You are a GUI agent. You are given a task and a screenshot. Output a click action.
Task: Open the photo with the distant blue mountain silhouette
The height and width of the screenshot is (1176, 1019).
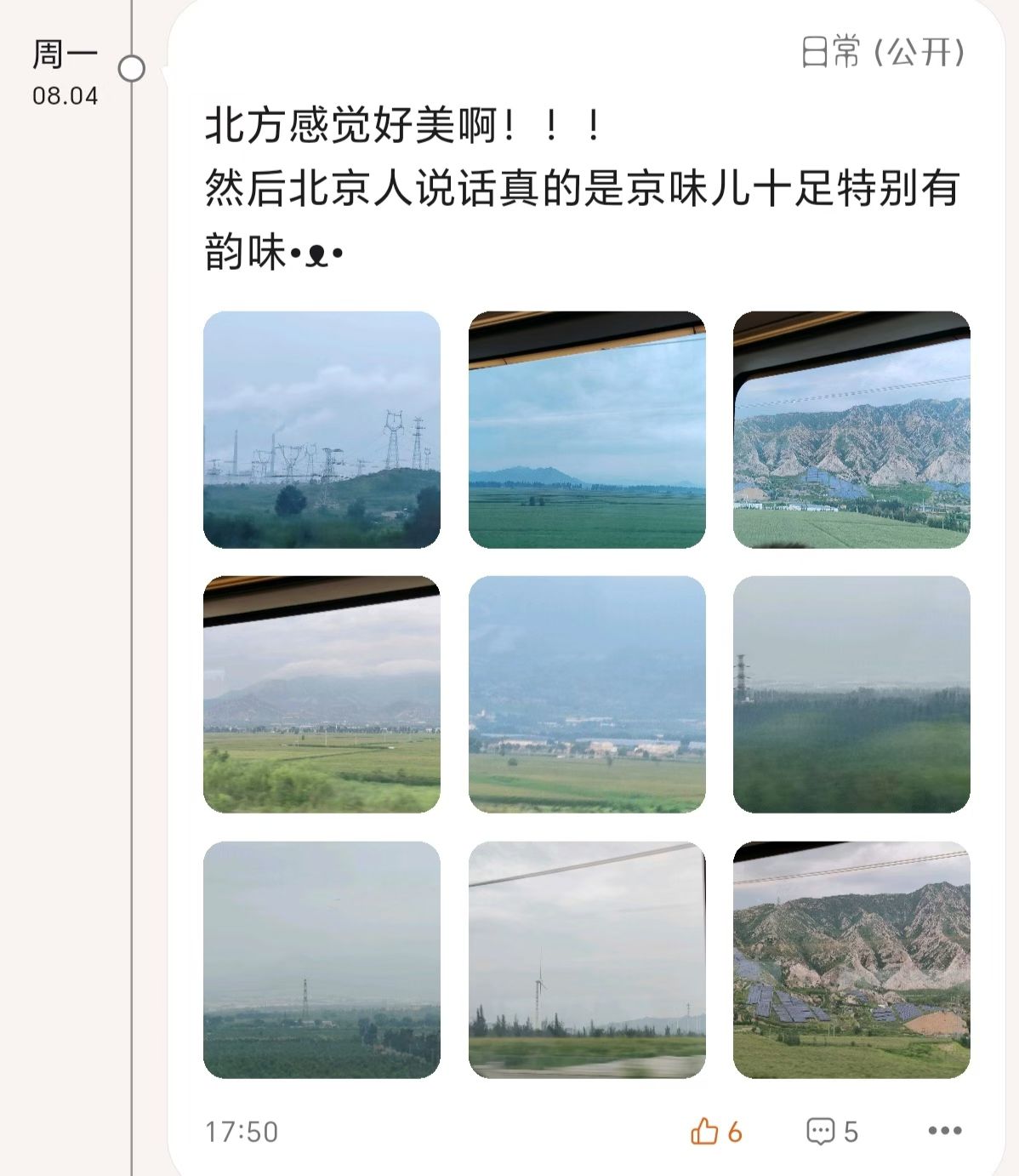[x=587, y=430]
